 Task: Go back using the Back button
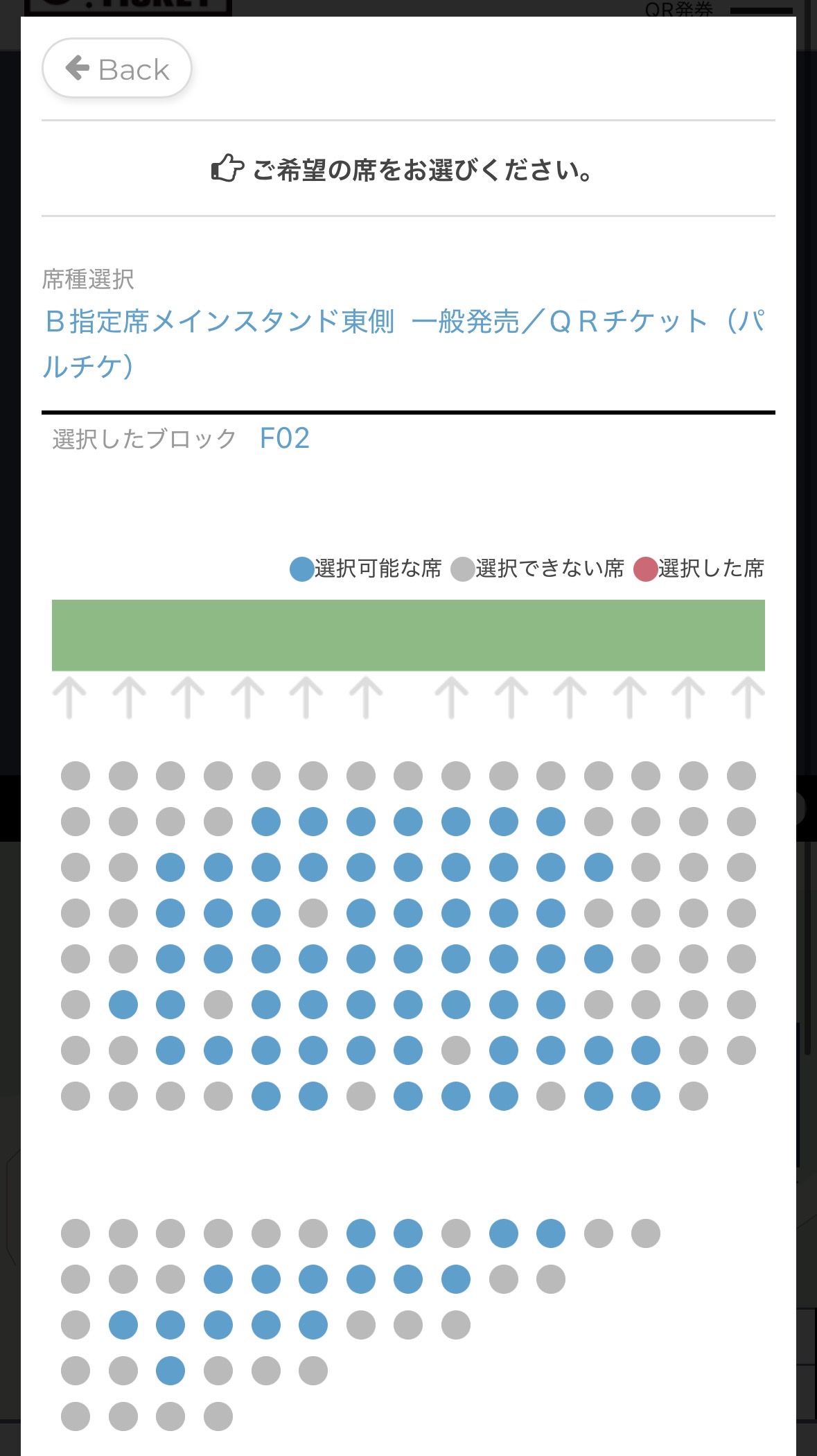tap(117, 69)
